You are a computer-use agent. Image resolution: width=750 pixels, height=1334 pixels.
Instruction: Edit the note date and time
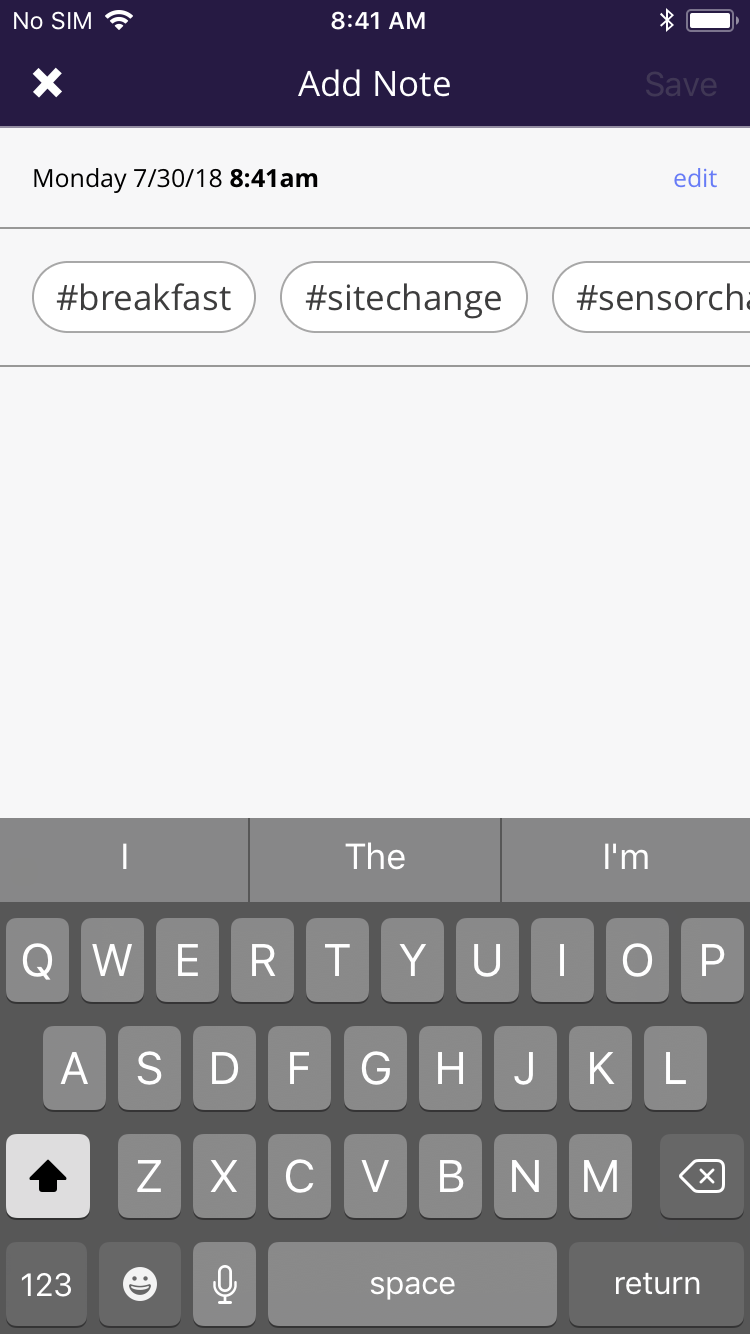click(694, 178)
